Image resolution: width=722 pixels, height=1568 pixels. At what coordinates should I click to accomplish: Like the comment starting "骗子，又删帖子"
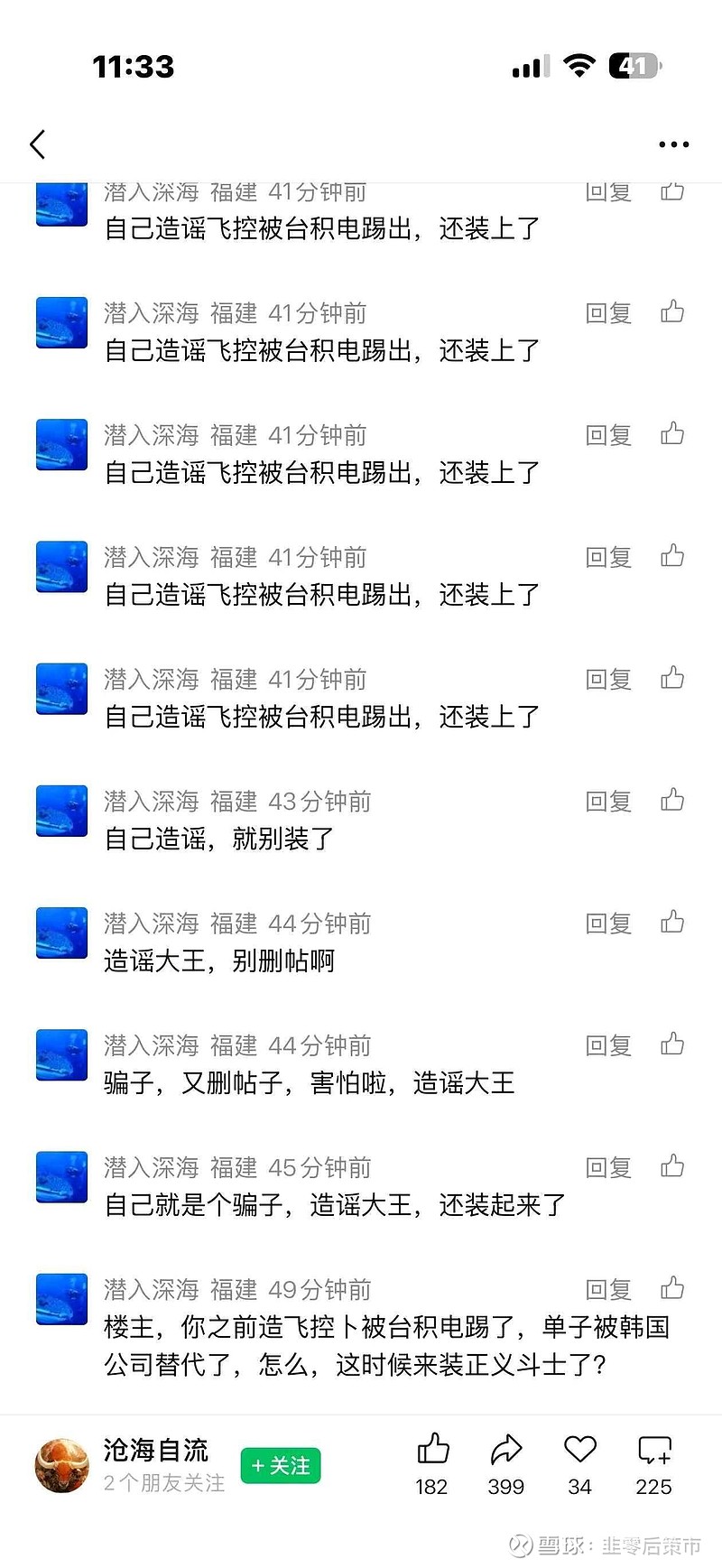tap(672, 1044)
